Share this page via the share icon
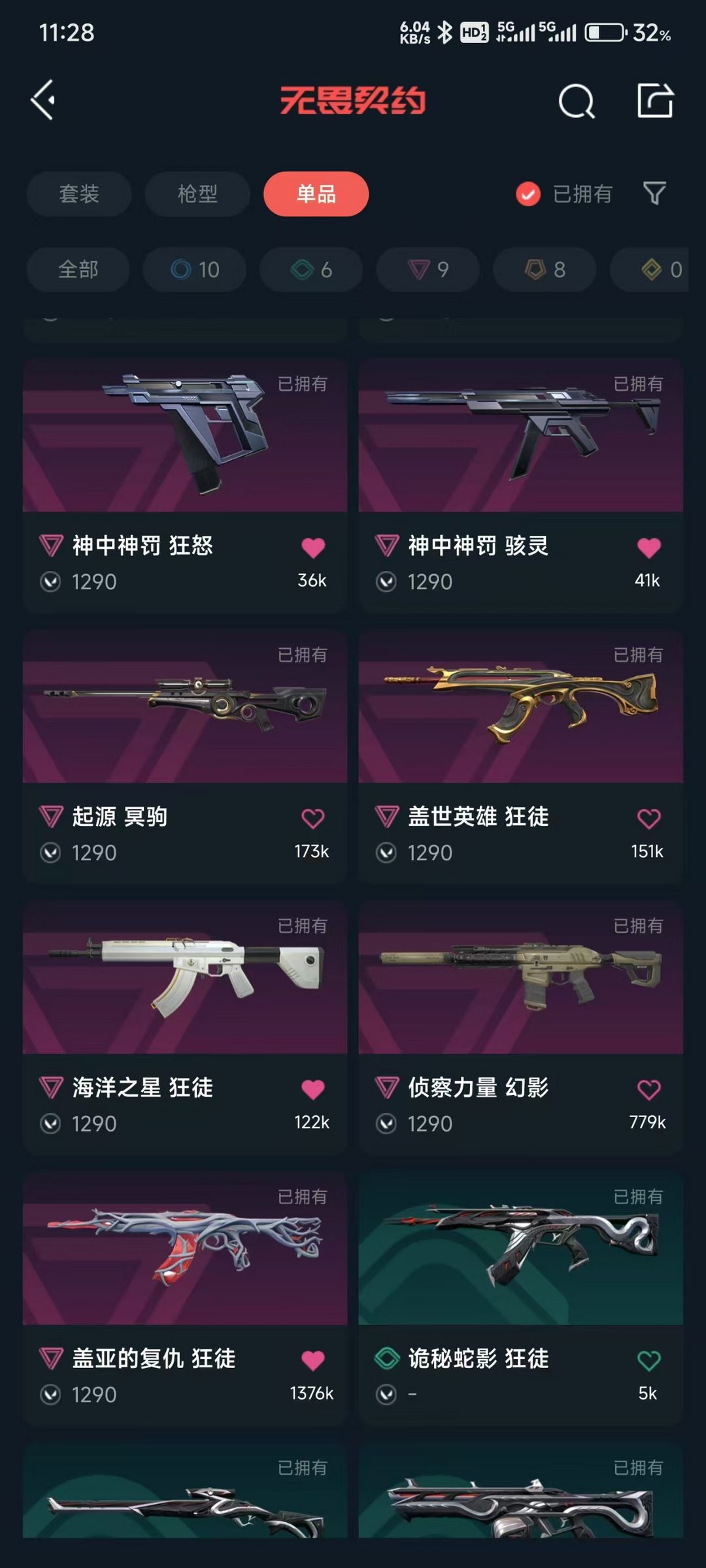The width and height of the screenshot is (706, 1568). [655, 101]
